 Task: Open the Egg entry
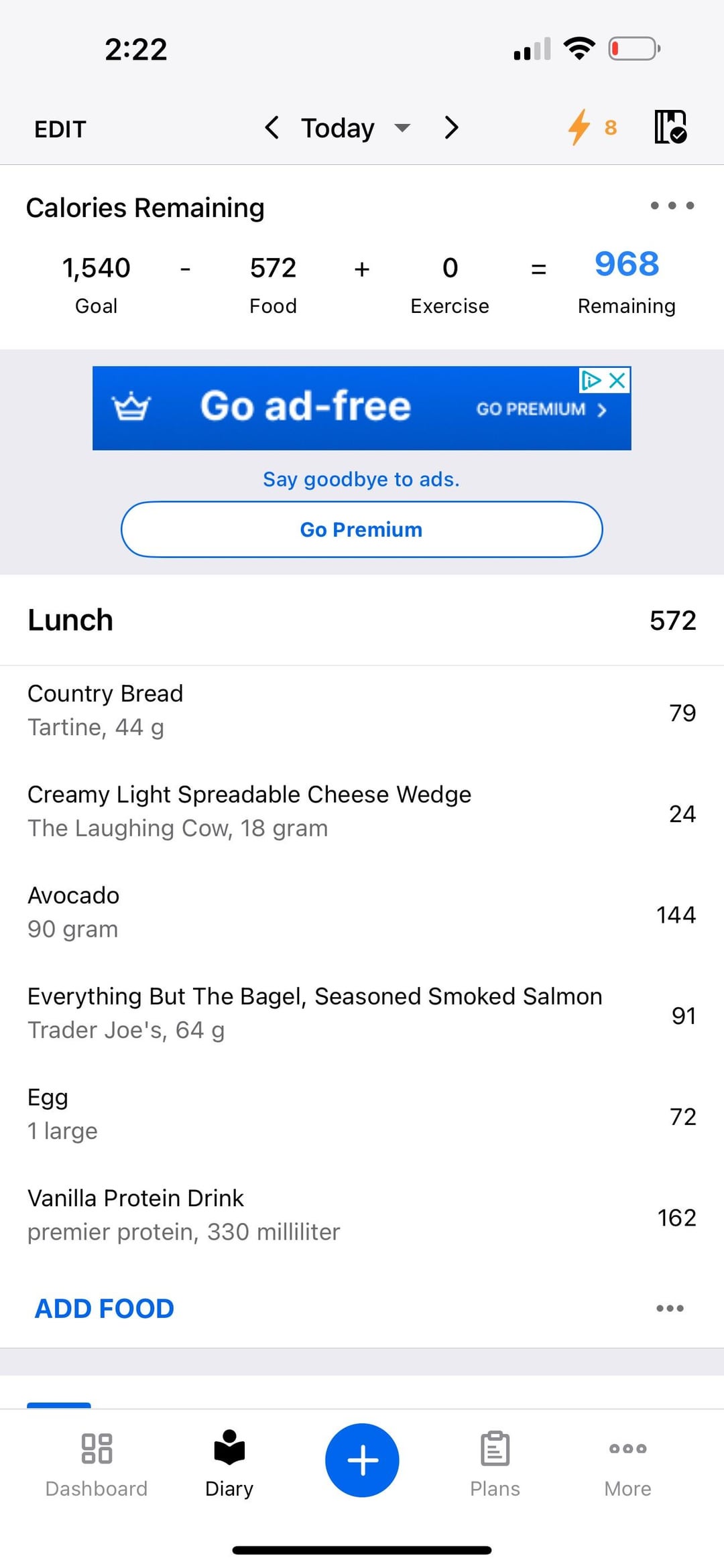tap(362, 1114)
